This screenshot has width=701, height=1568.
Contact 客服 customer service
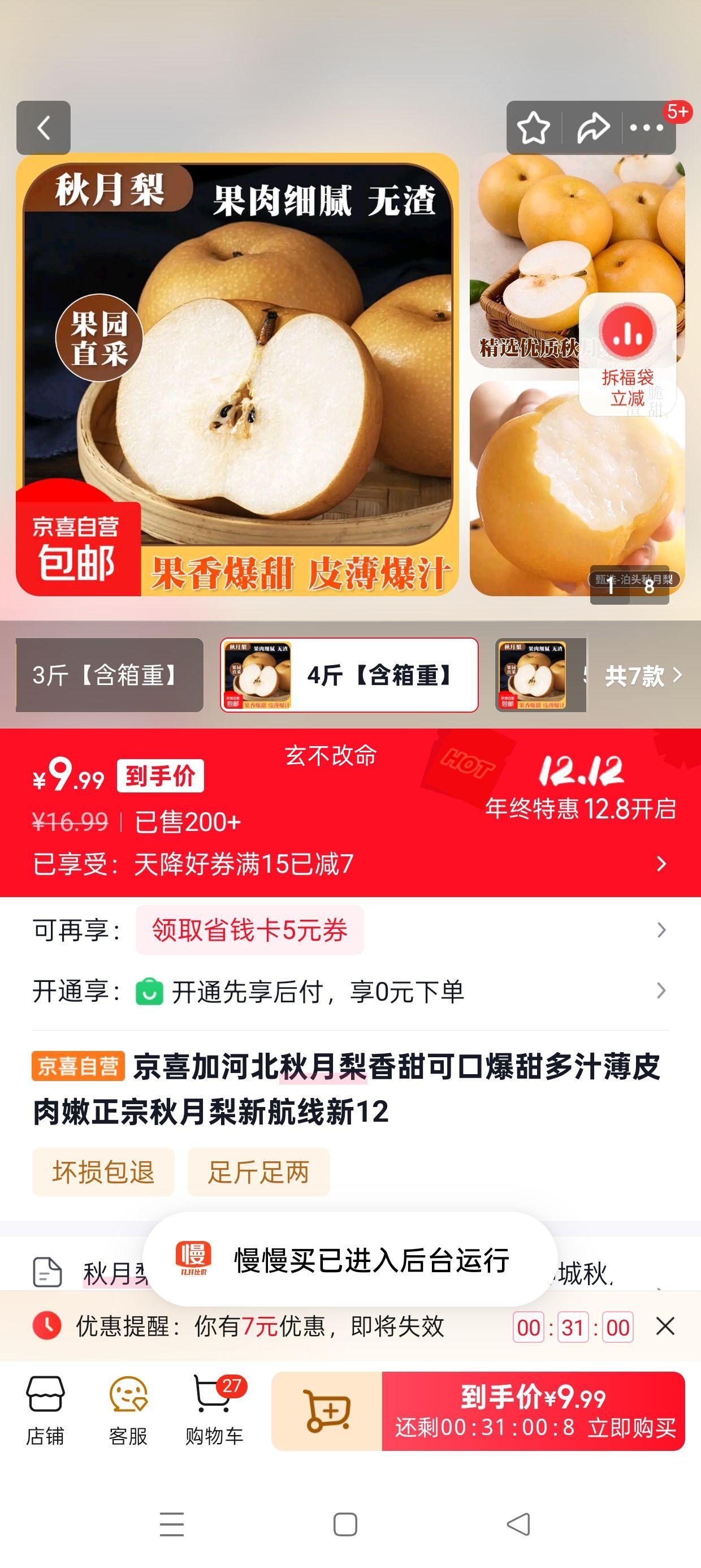pos(128,1410)
